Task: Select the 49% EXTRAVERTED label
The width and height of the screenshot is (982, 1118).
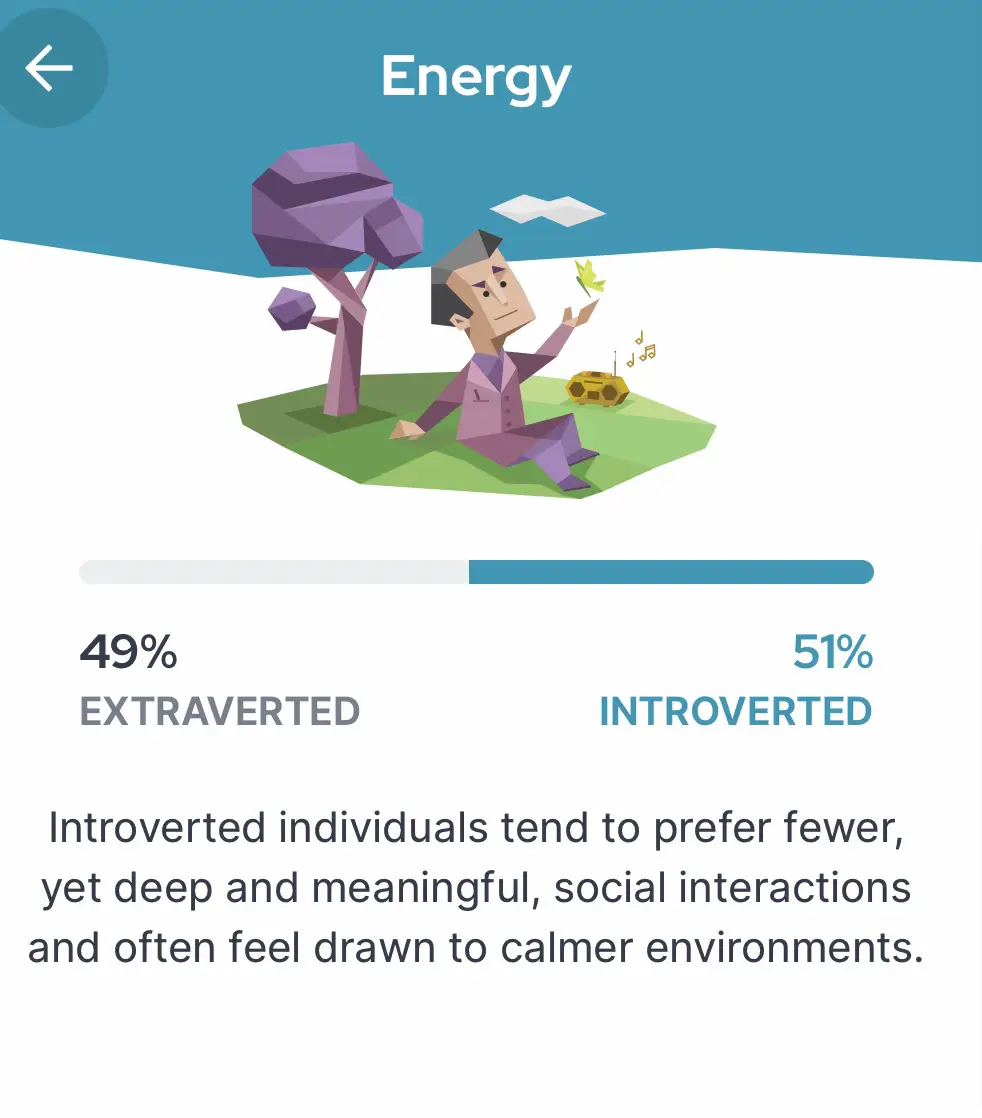Action: click(219, 712)
